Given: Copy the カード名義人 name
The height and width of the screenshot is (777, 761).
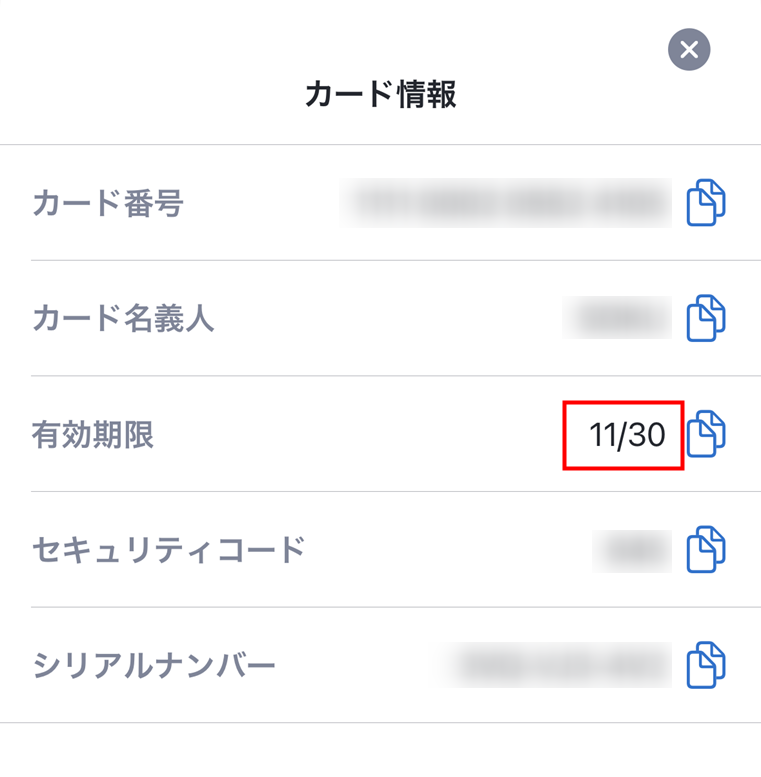Looking at the screenshot, I should pyautogui.click(x=706, y=319).
